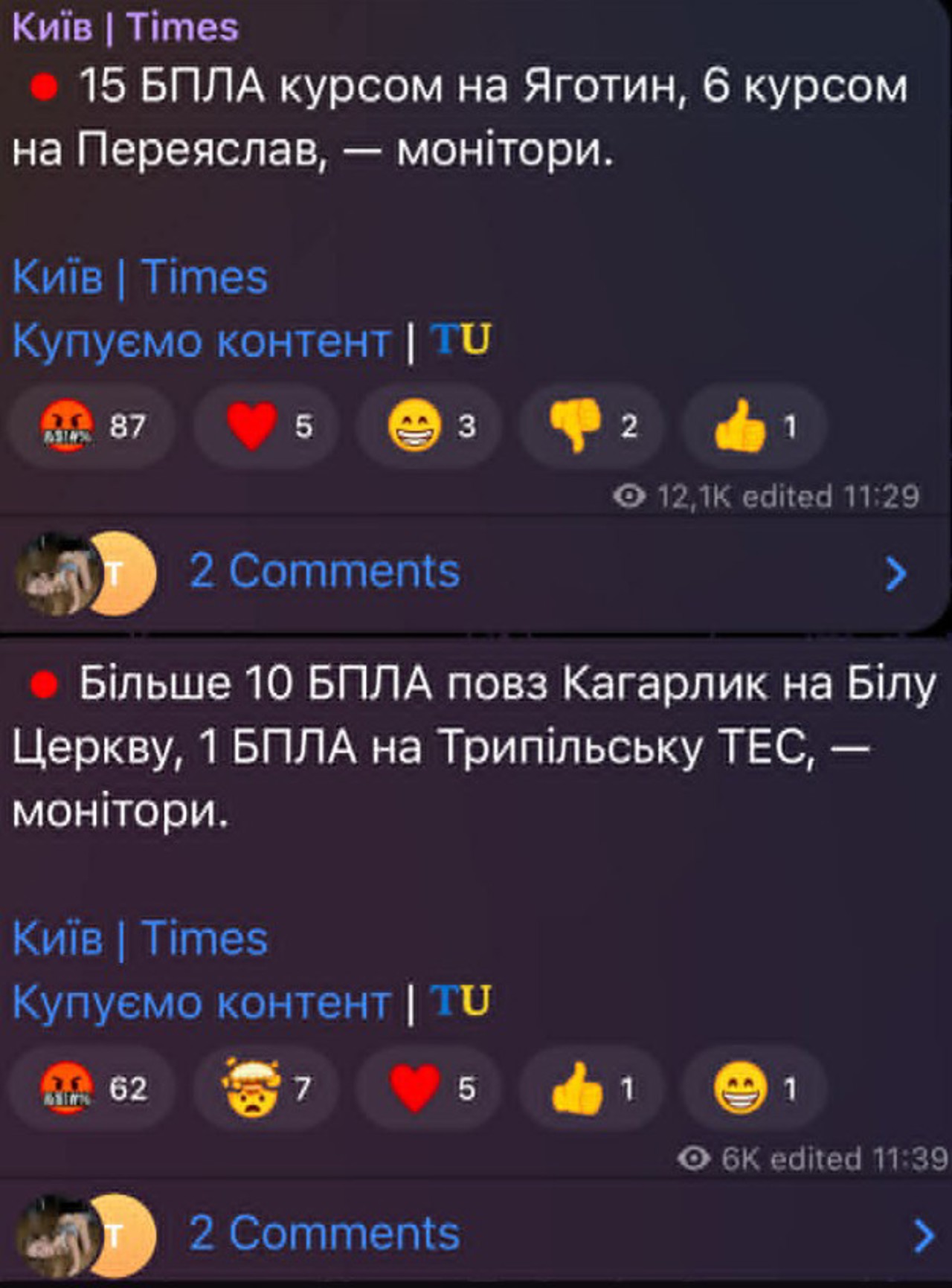952x1288 pixels.
Task: Tap the exploding head reaction showing 7
Action: (x=267, y=1088)
